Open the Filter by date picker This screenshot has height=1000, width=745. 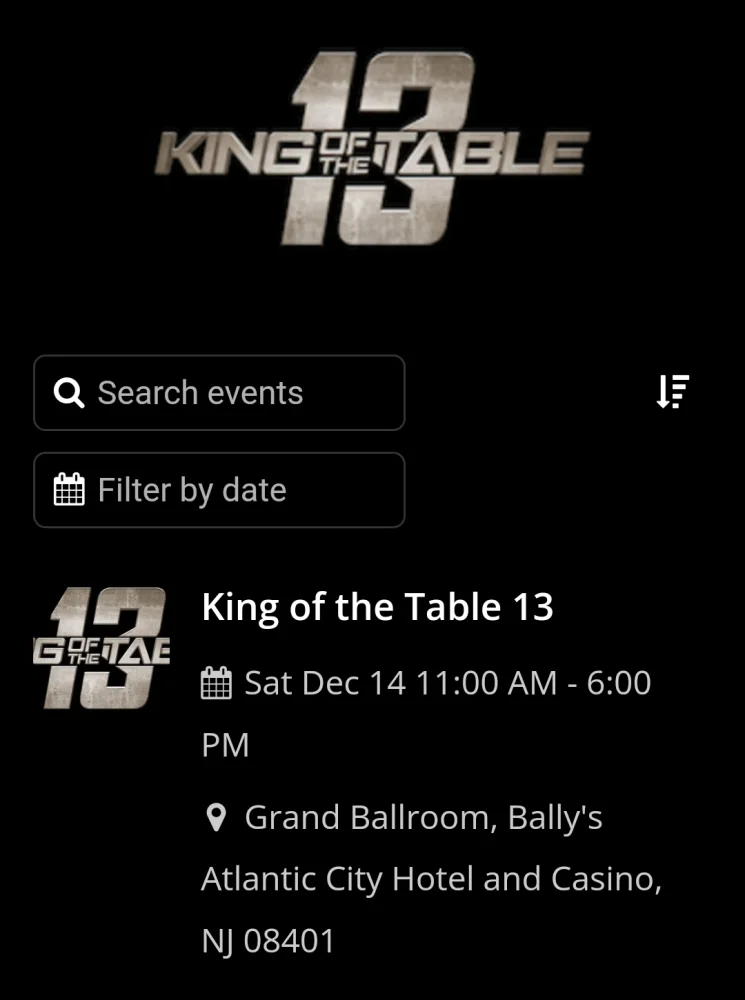[x=219, y=490]
